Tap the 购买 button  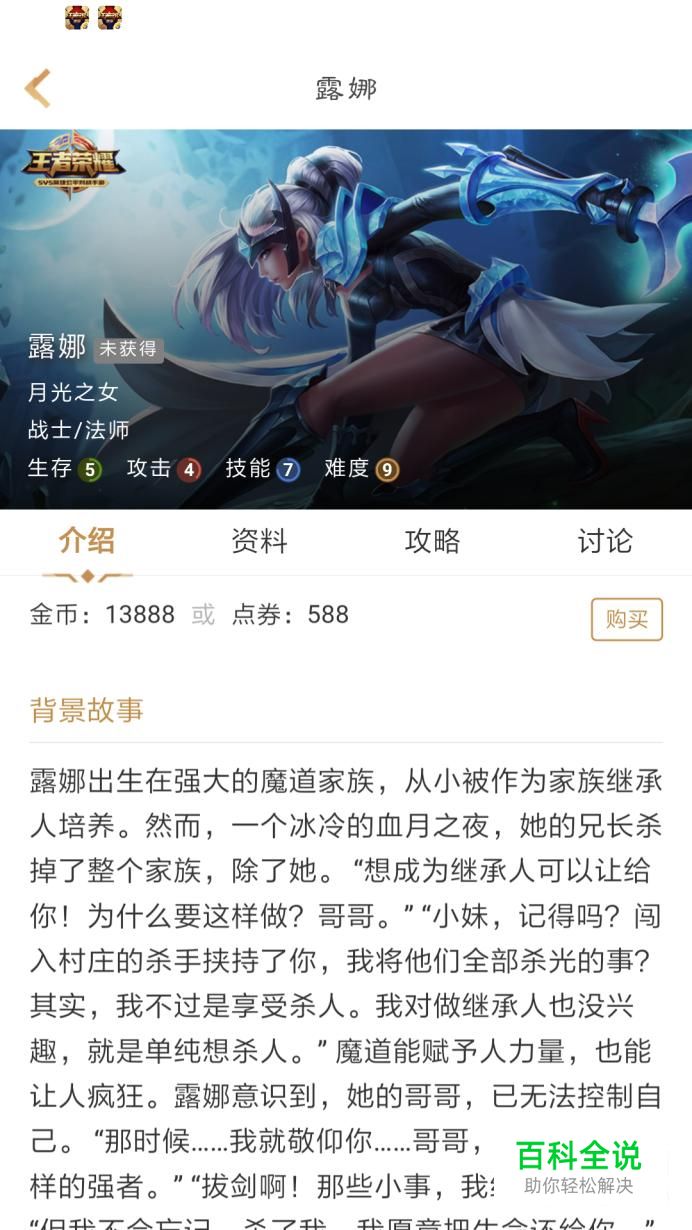pyautogui.click(x=627, y=619)
